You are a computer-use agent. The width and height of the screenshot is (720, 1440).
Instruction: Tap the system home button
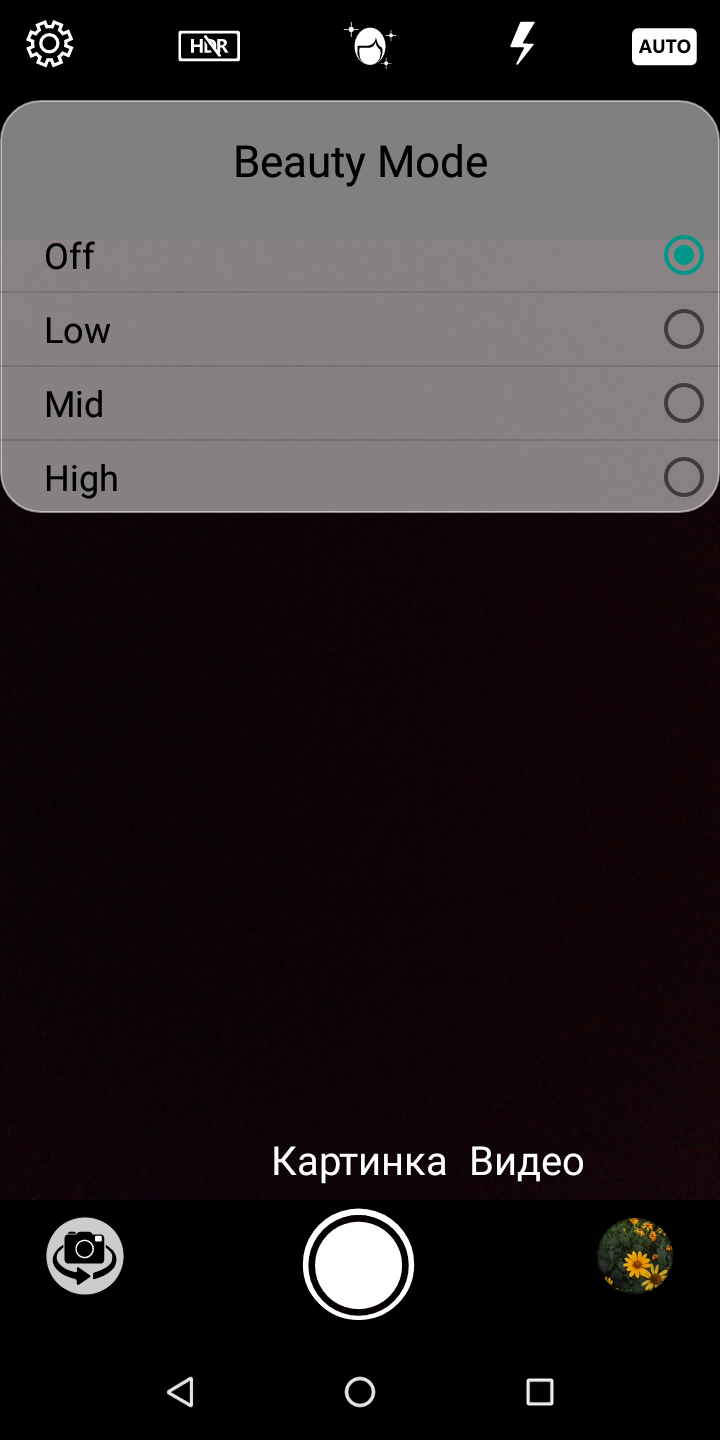tap(360, 1391)
